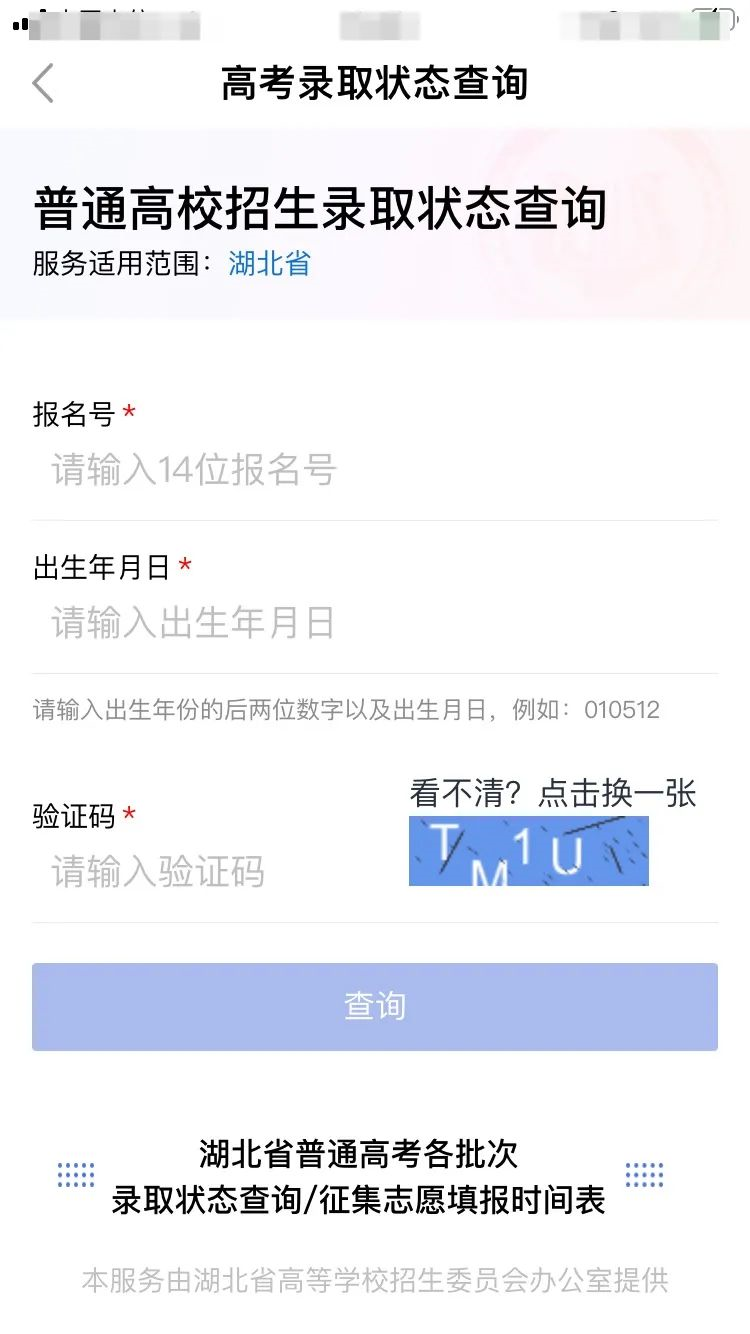
Task: Tap the 查询 button
Action: click(375, 1006)
